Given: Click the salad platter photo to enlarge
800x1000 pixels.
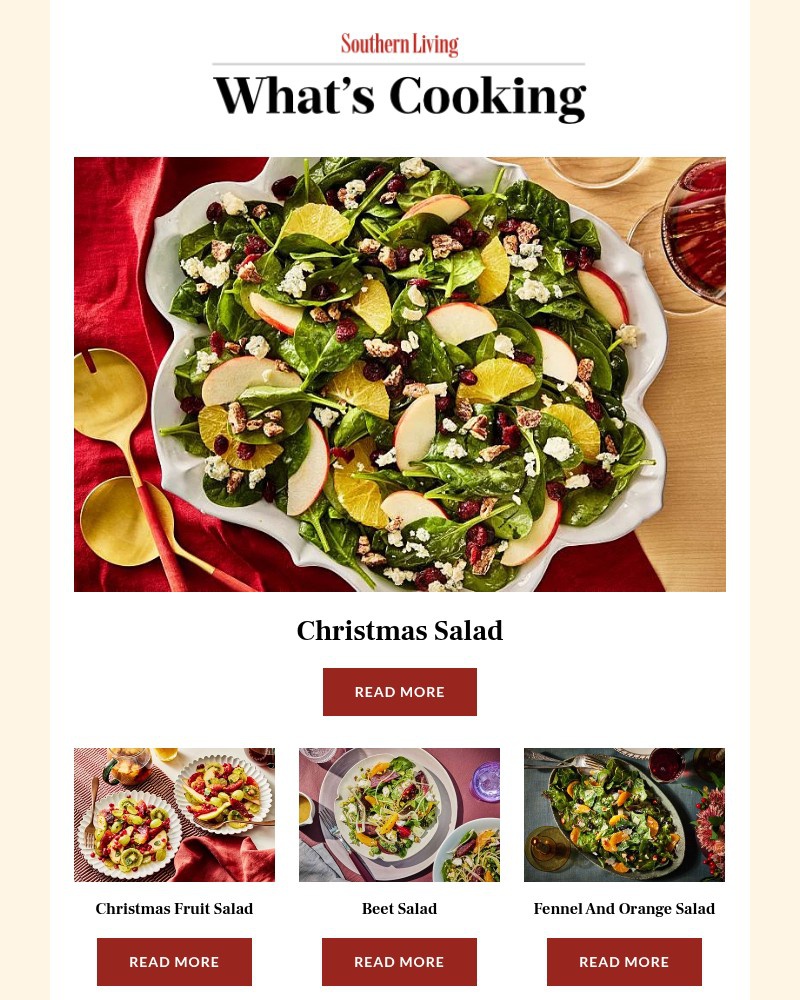Looking at the screenshot, I should click(x=399, y=374).
